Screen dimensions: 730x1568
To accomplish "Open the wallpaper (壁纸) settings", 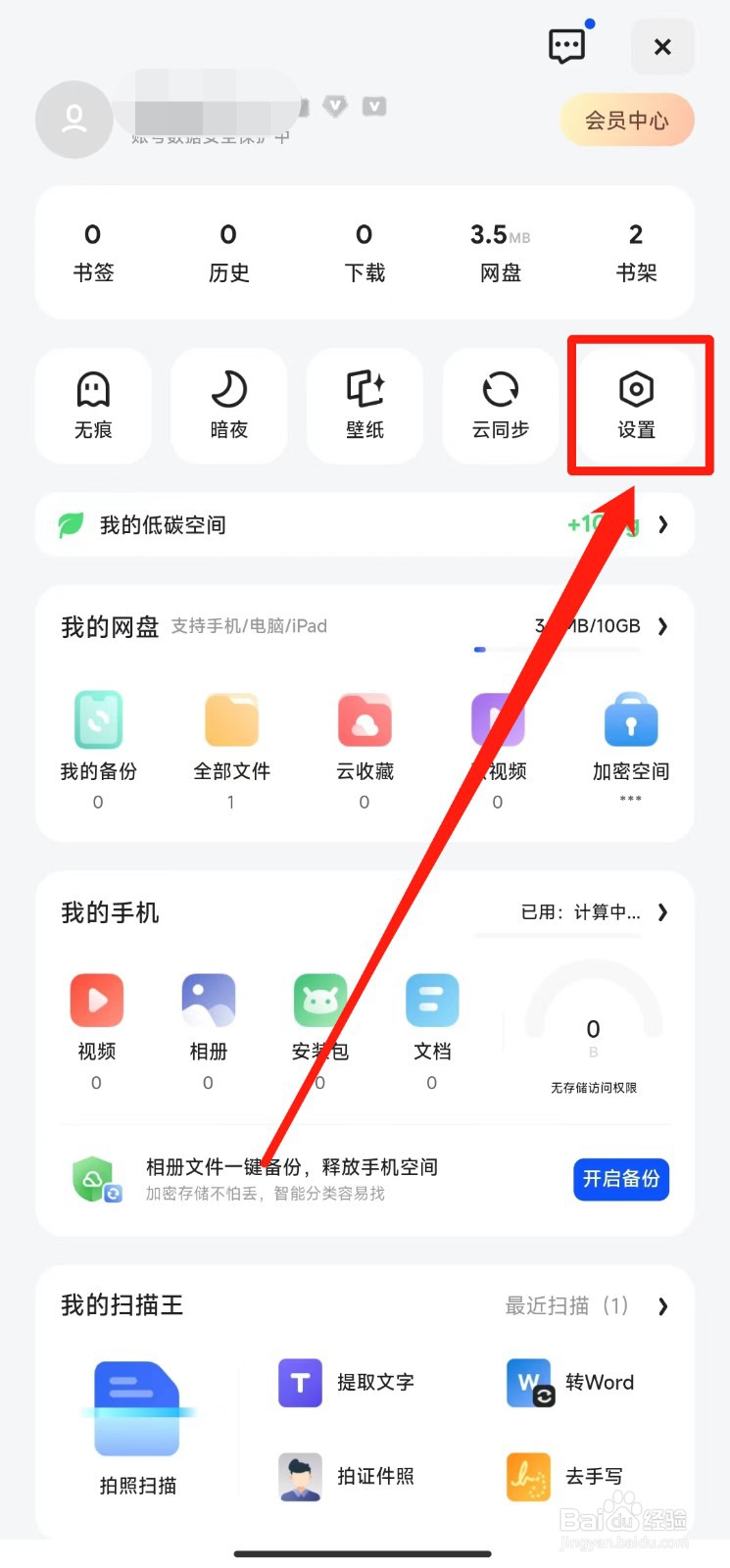I will pos(365,405).
